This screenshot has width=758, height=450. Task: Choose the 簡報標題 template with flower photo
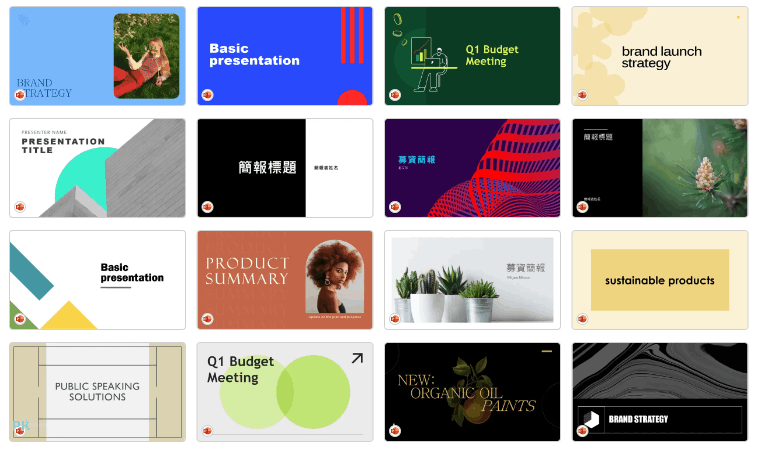660,168
